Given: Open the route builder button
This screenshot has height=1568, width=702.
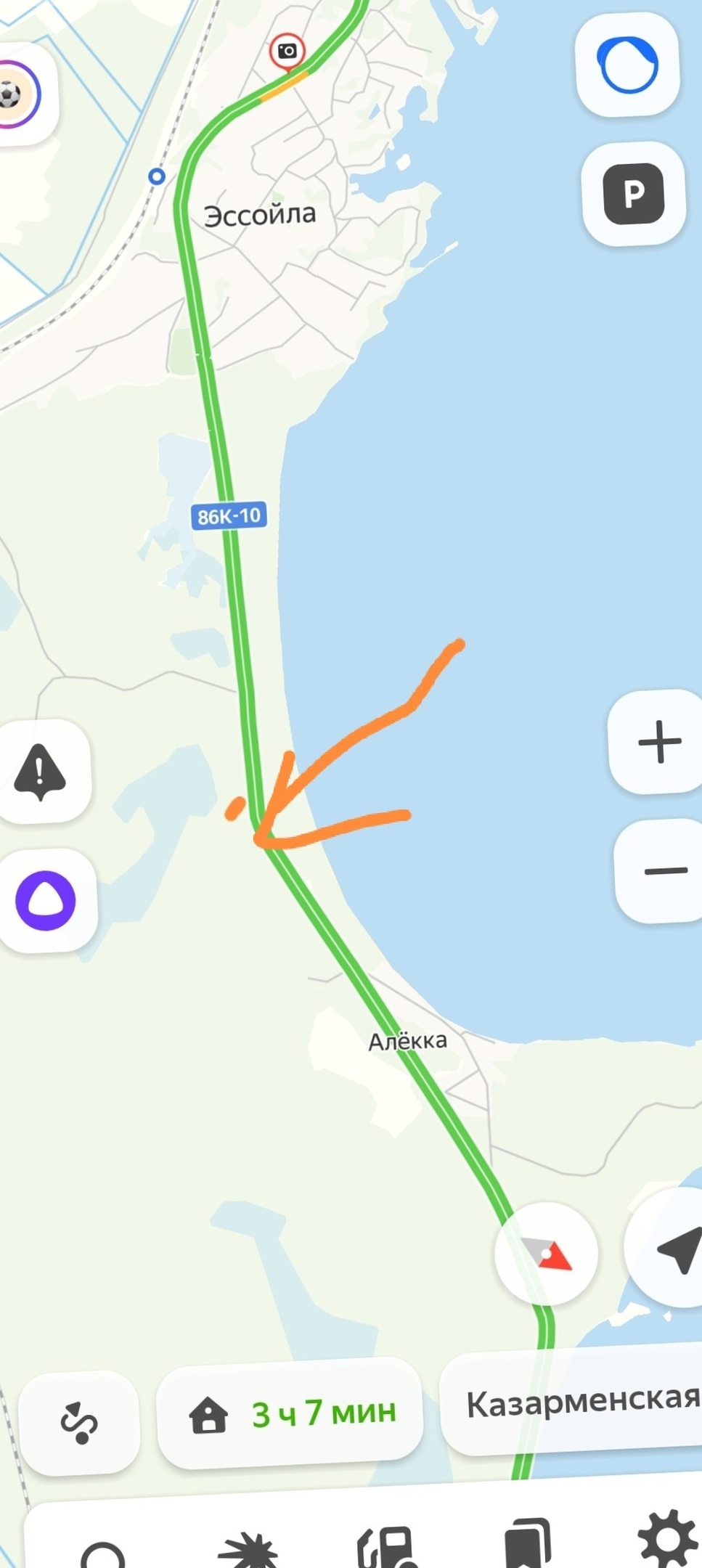Looking at the screenshot, I should click(x=78, y=1423).
